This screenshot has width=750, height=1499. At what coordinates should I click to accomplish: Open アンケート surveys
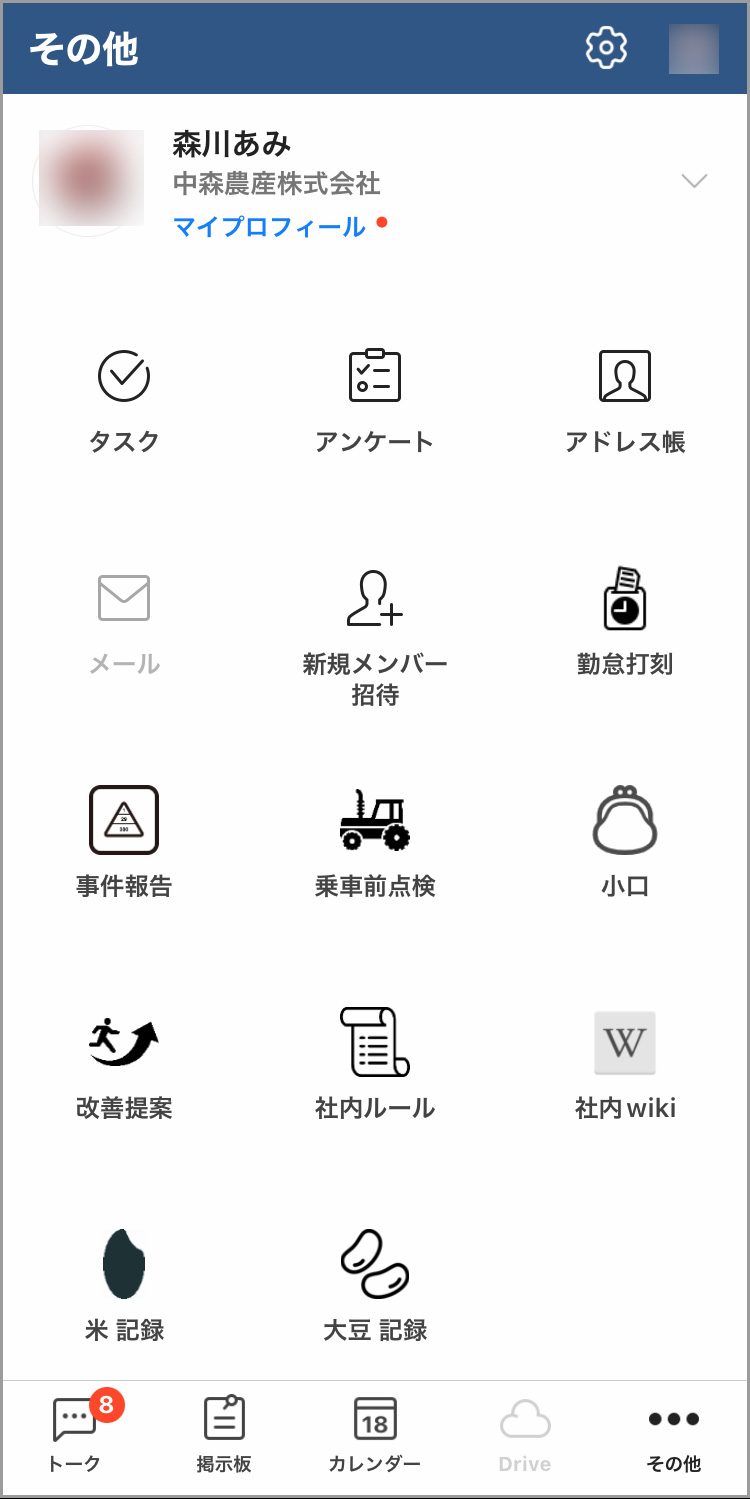pos(375,400)
